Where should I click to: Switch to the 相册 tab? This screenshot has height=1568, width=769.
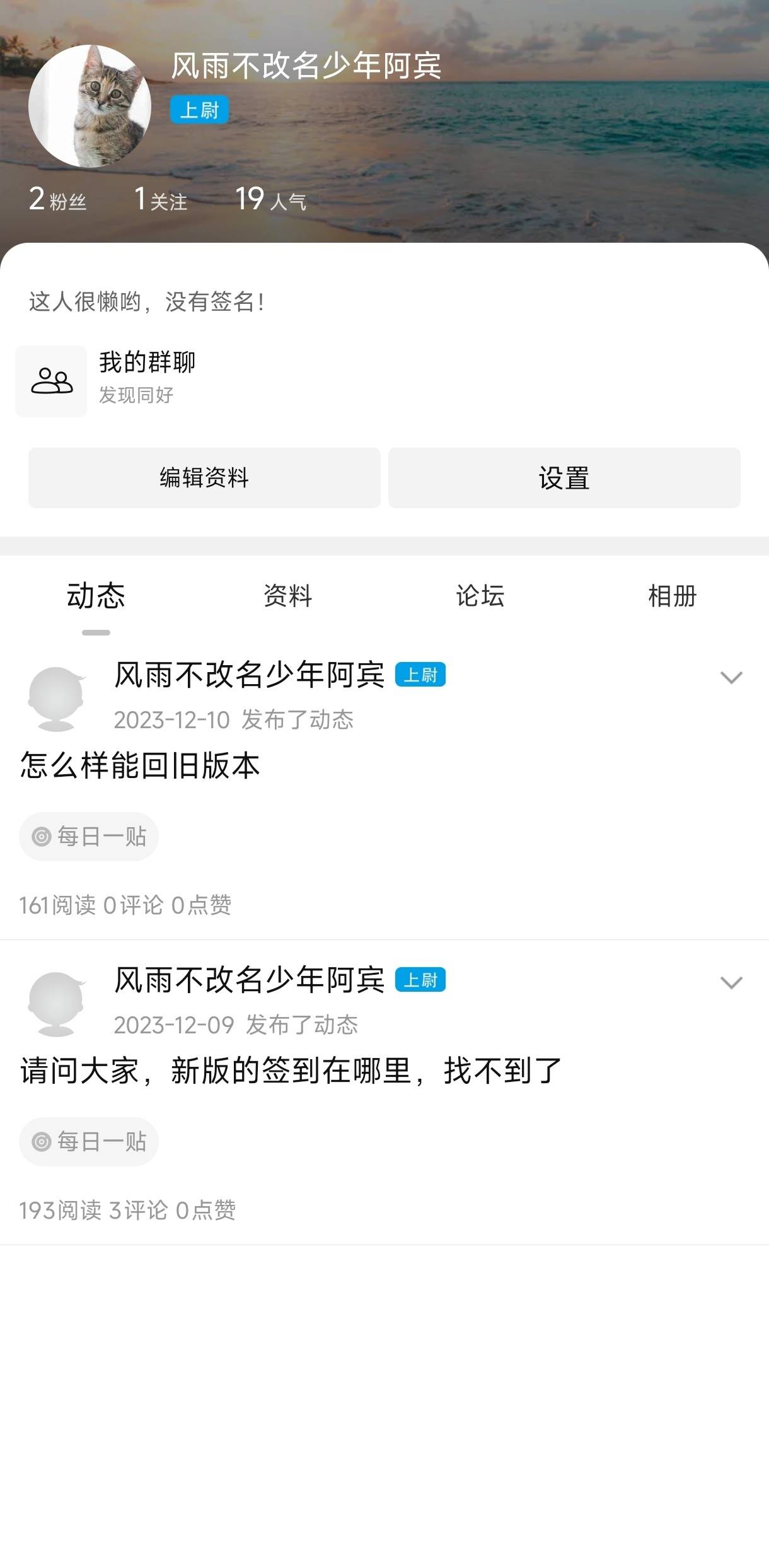pos(673,596)
